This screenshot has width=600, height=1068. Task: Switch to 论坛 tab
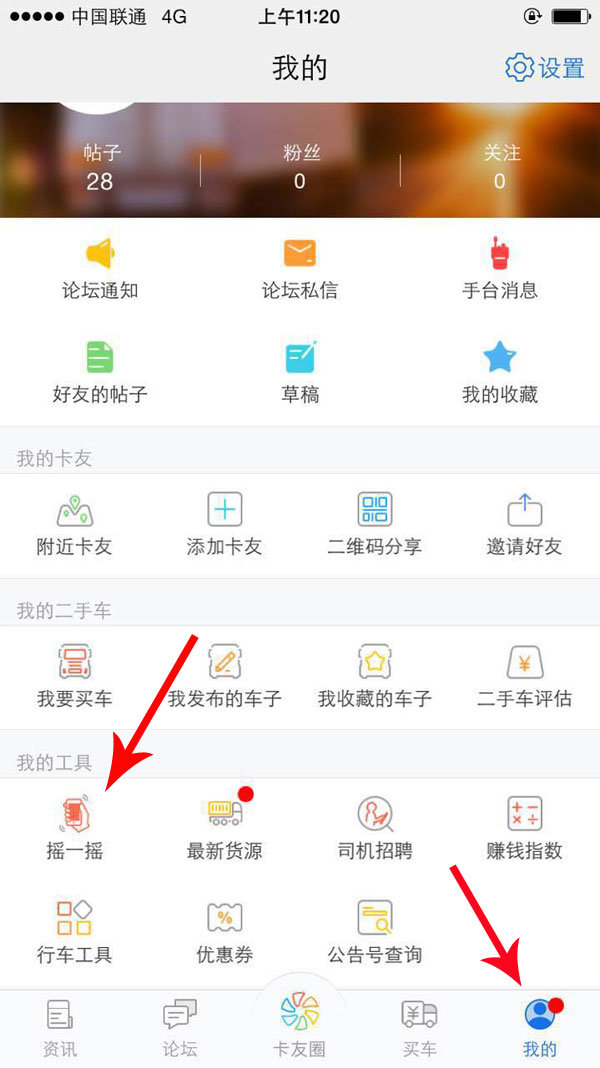coord(180,1028)
